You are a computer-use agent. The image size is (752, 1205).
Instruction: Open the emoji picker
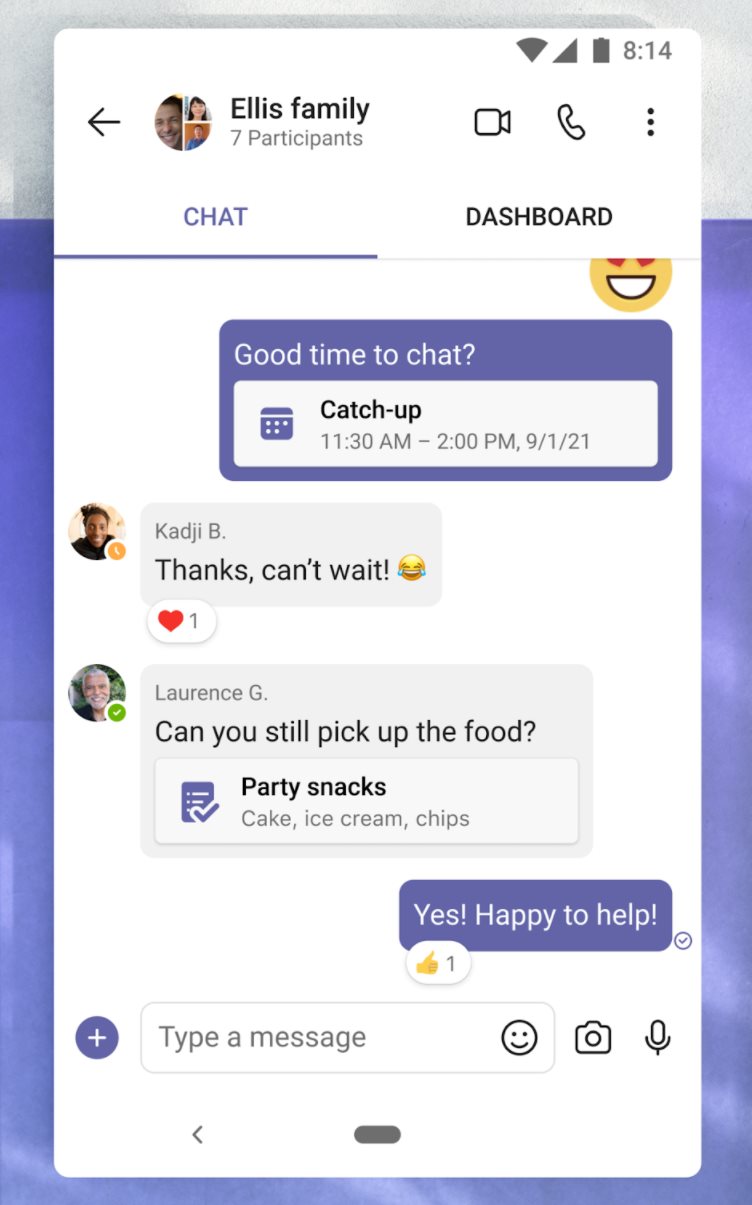pos(519,1037)
